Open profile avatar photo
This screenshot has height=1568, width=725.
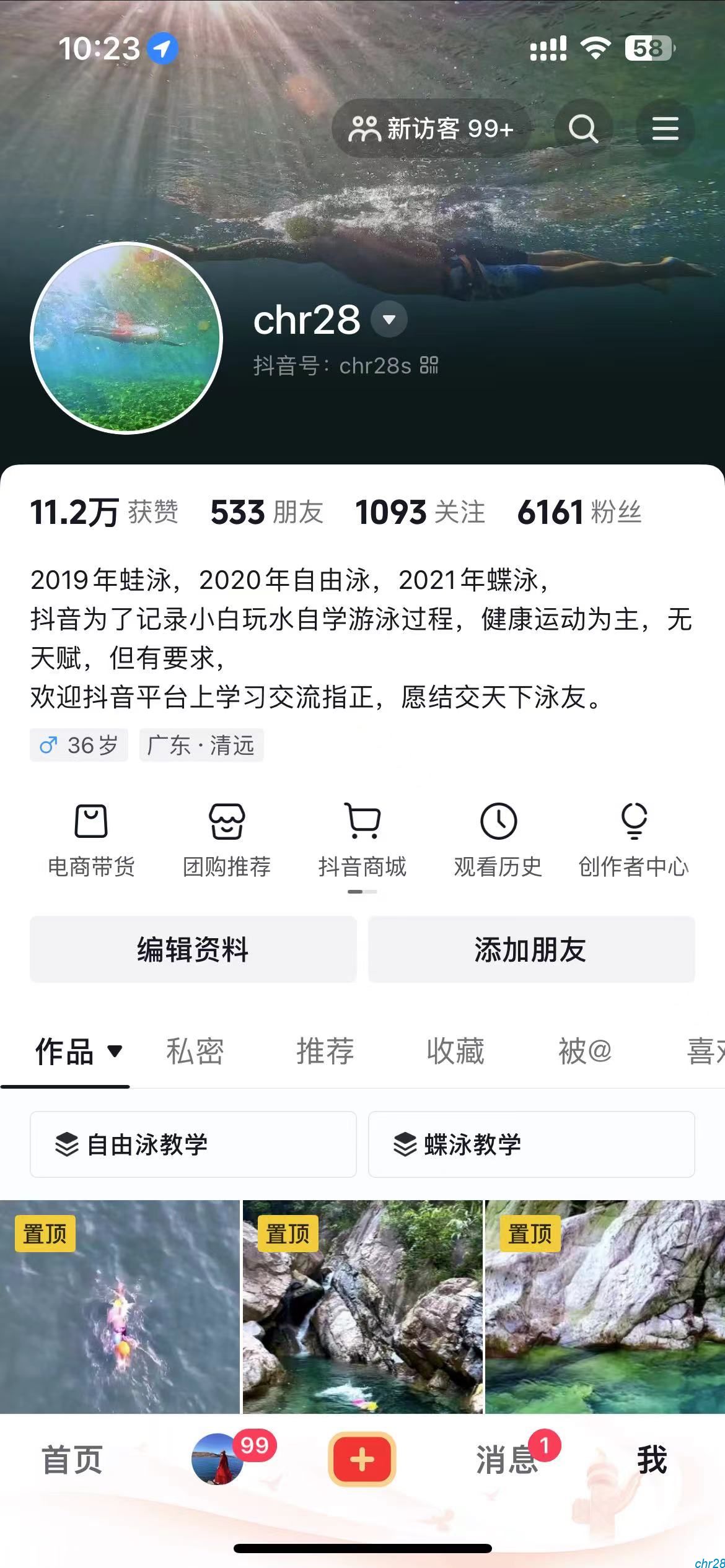click(x=126, y=338)
